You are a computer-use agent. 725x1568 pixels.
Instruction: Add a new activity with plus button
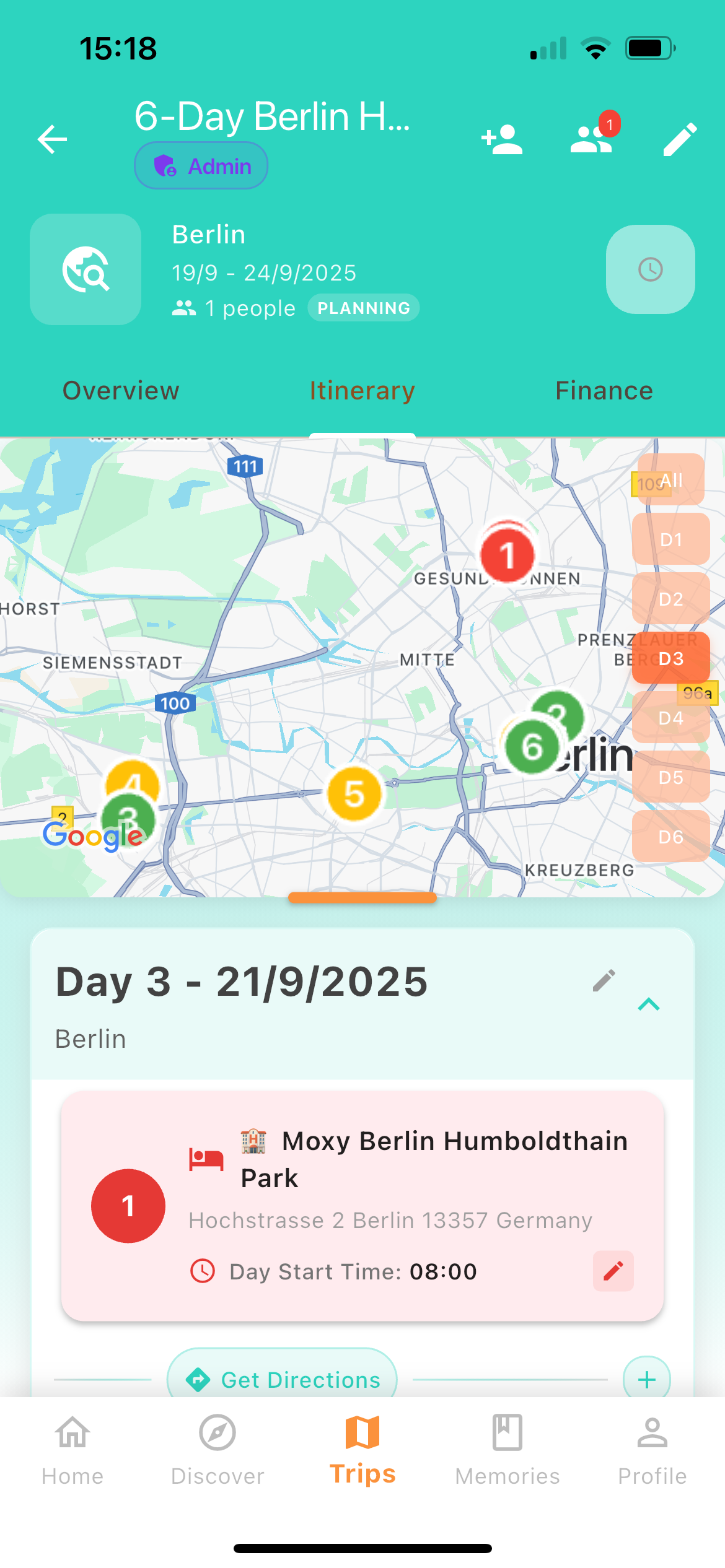click(x=647, y=1380)
